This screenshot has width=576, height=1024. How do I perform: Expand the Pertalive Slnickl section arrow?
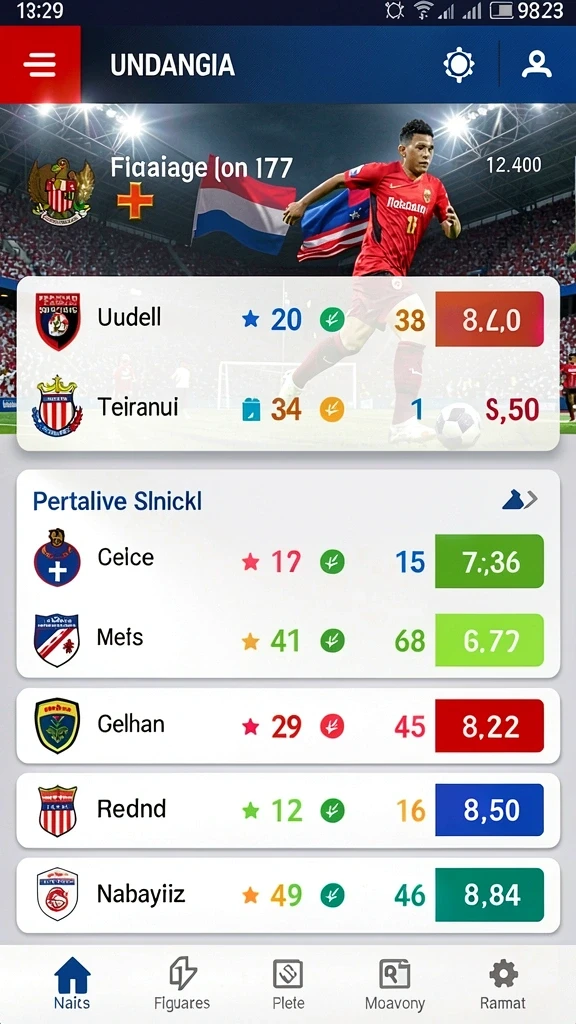pos(520,500)
